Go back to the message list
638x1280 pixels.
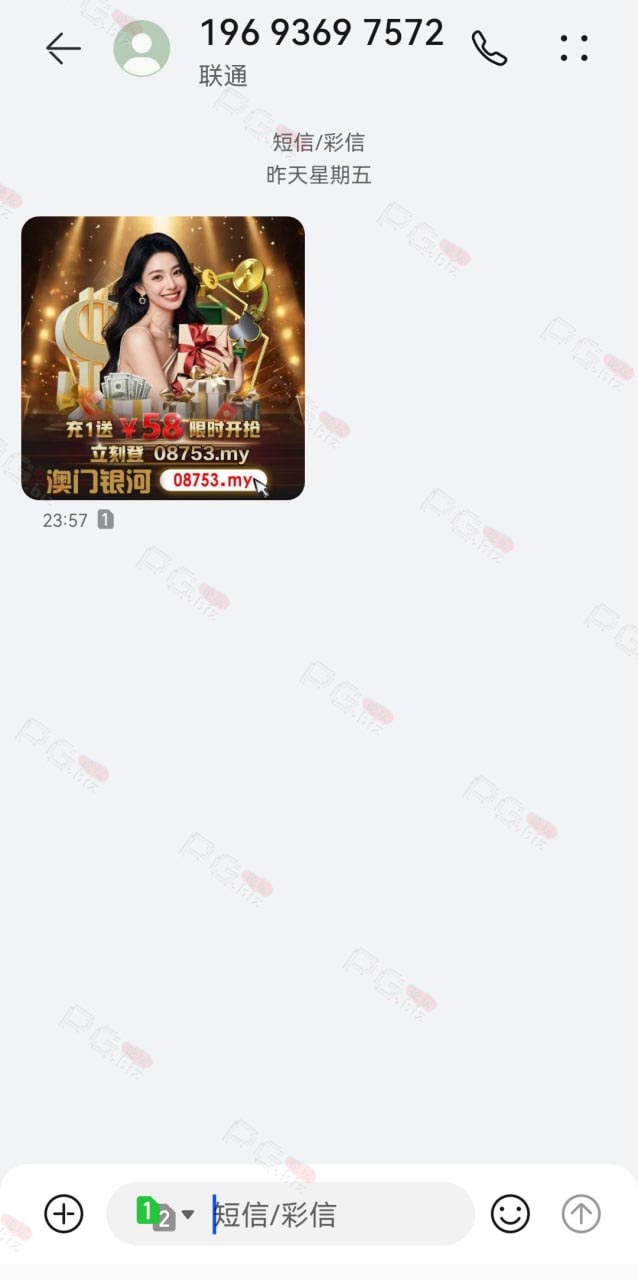[63, 48]
